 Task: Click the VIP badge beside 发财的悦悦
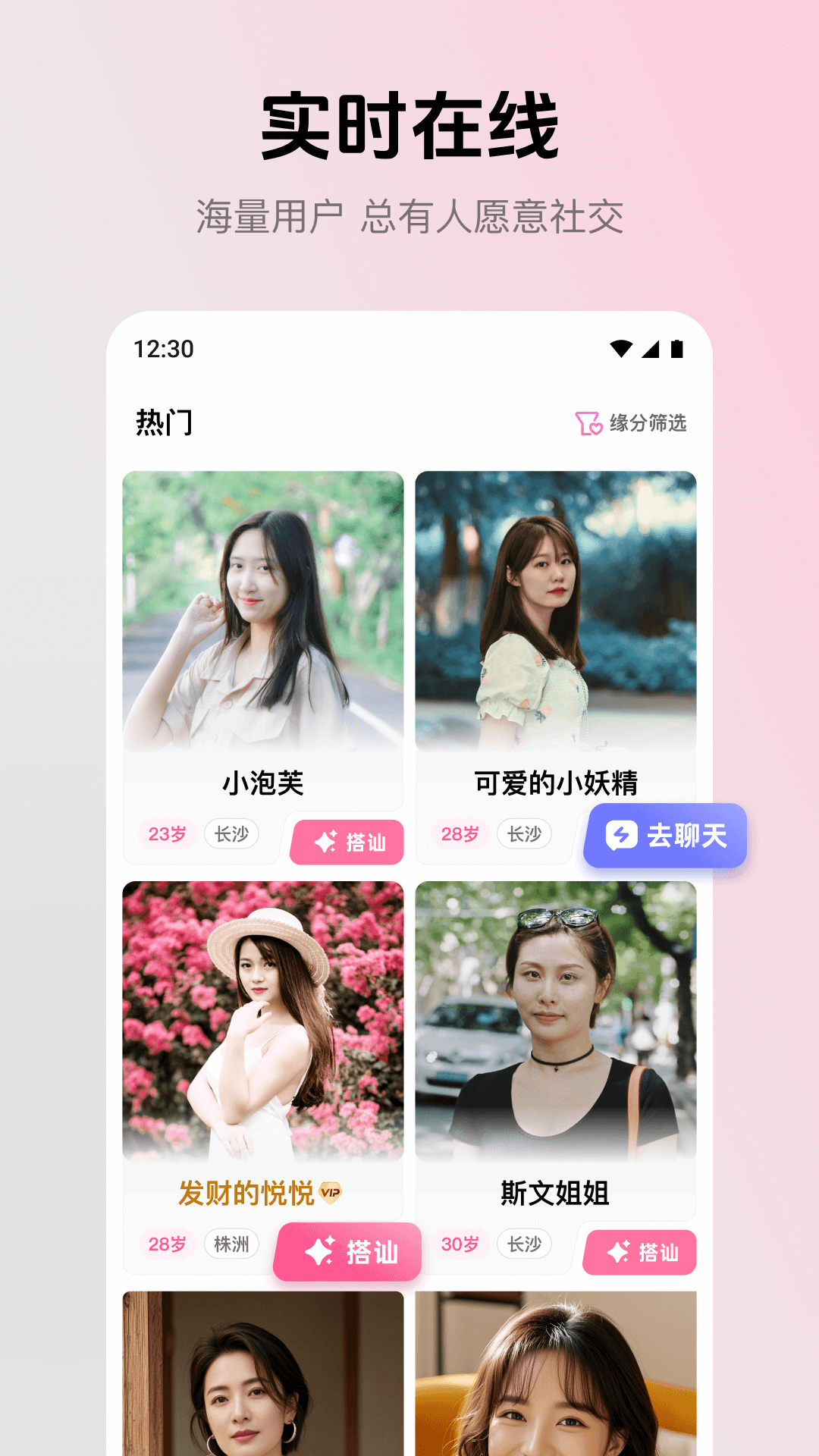[331, 1192]
